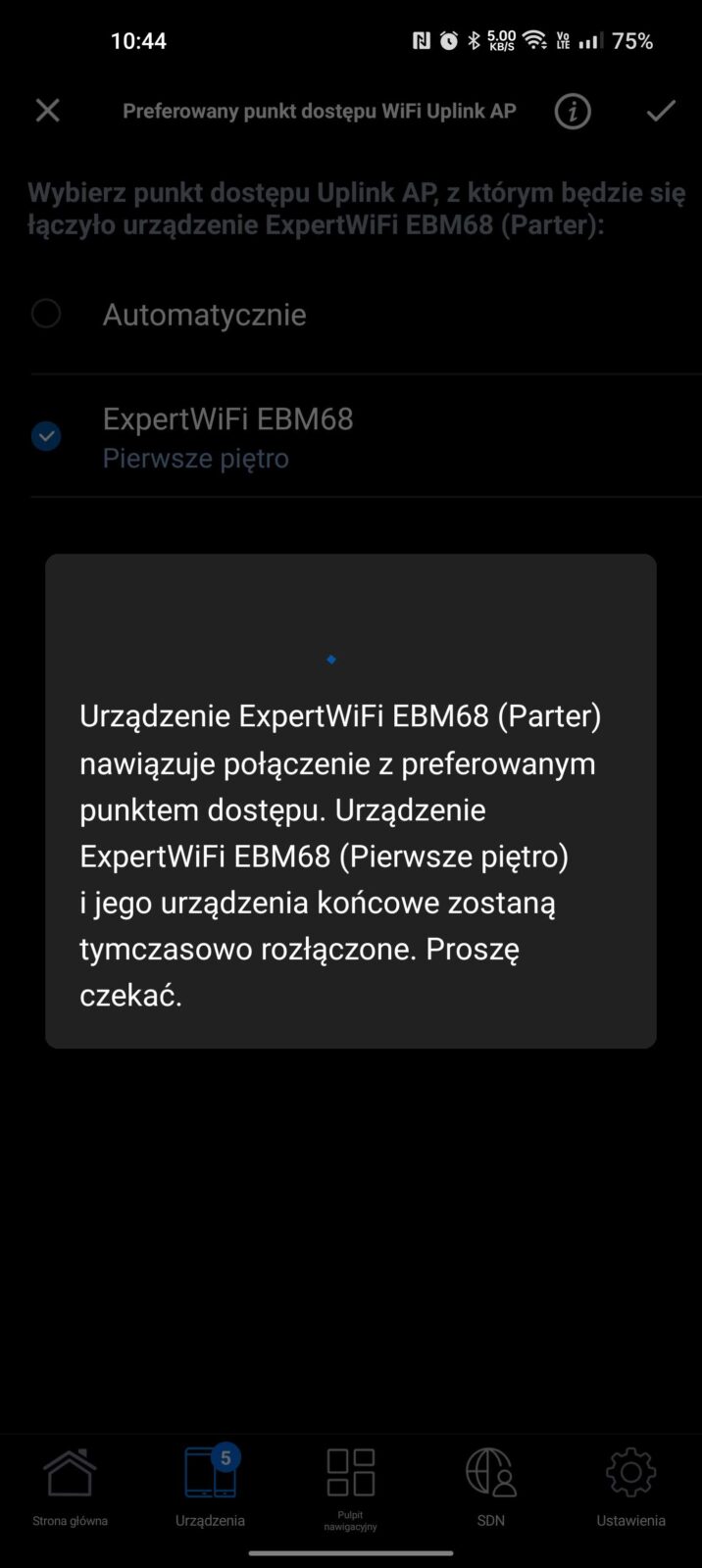Screen dimensions: 702x1568
Task: Open the Ustawienia tab
Action: (x=630, y=1487)
